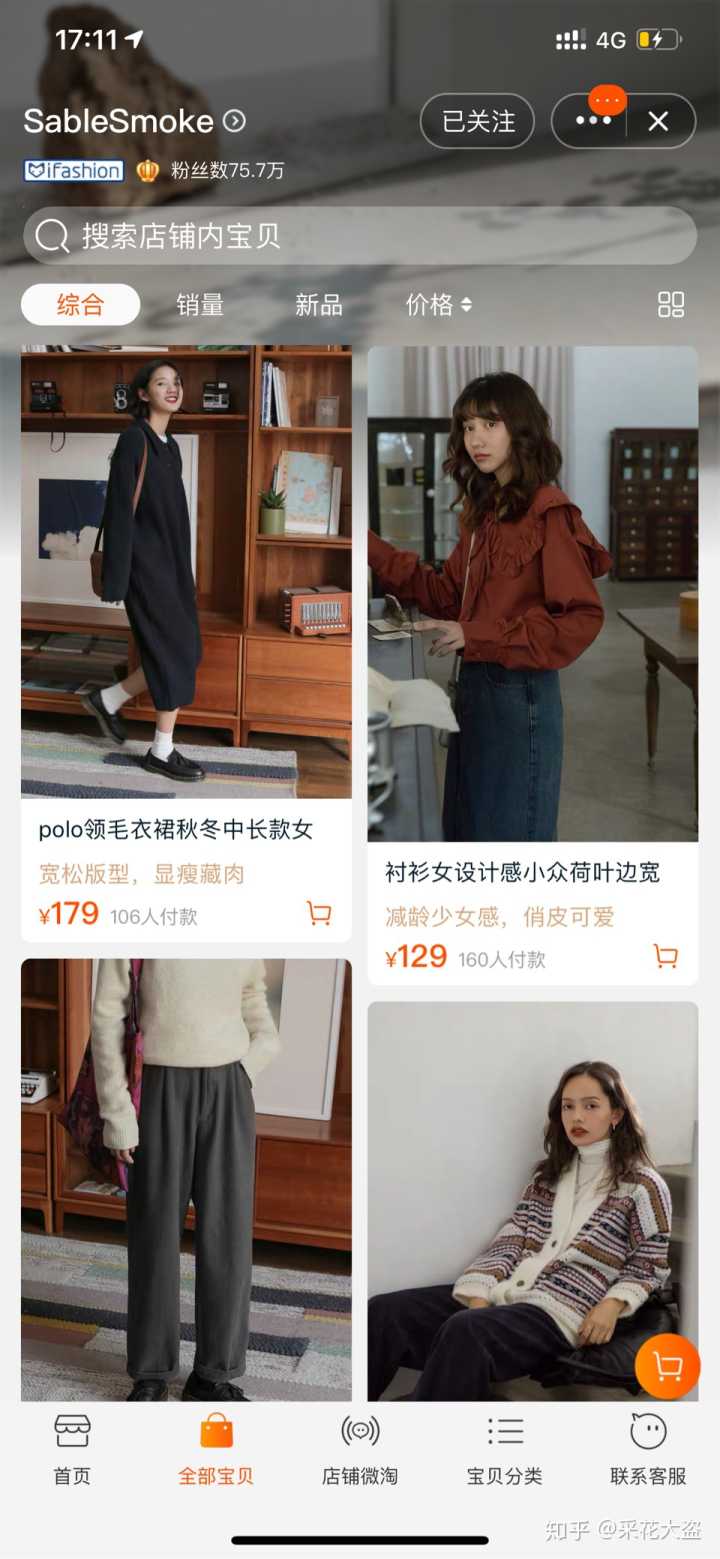Add the ¥179 polo dress to cart

click(x=319, y=913)
